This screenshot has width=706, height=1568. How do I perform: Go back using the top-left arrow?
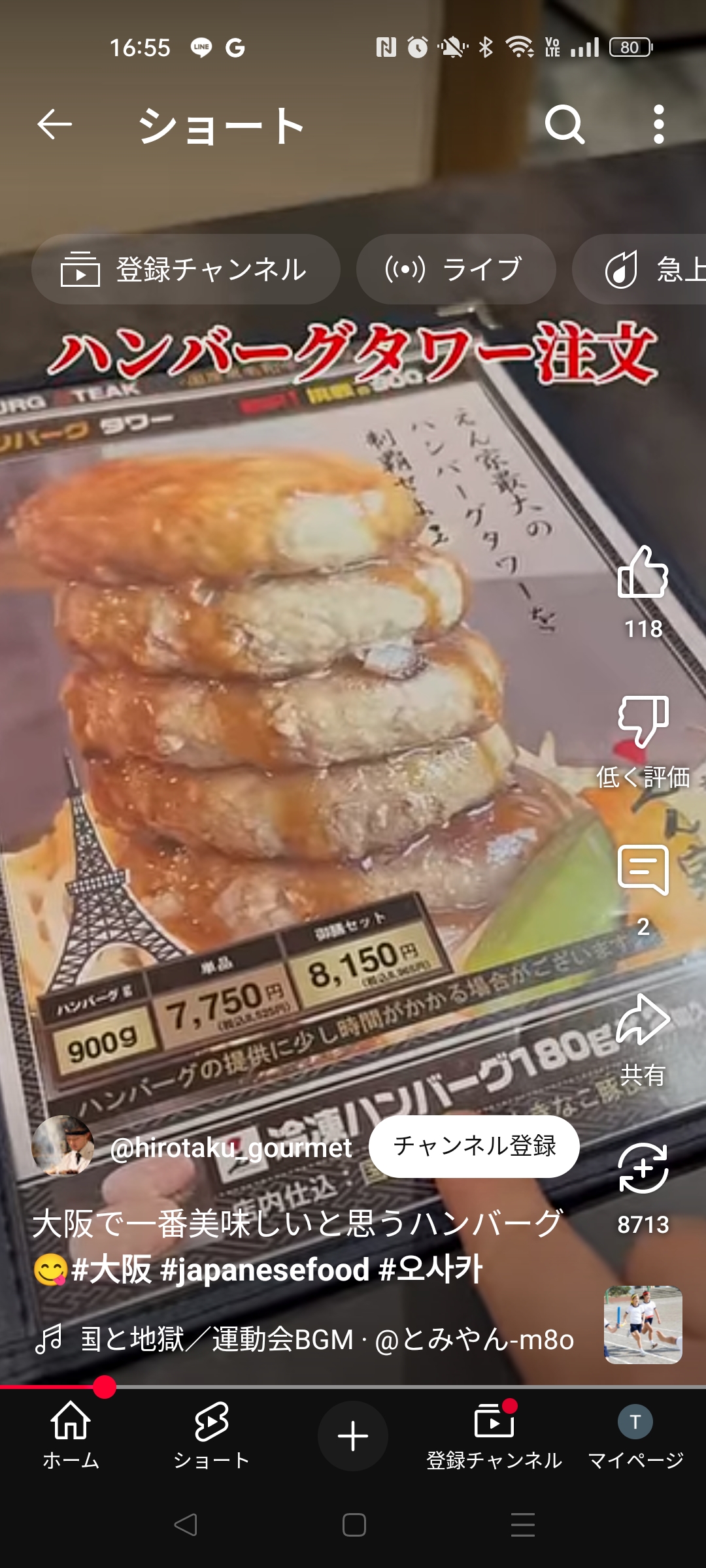[x=54, y=124]
